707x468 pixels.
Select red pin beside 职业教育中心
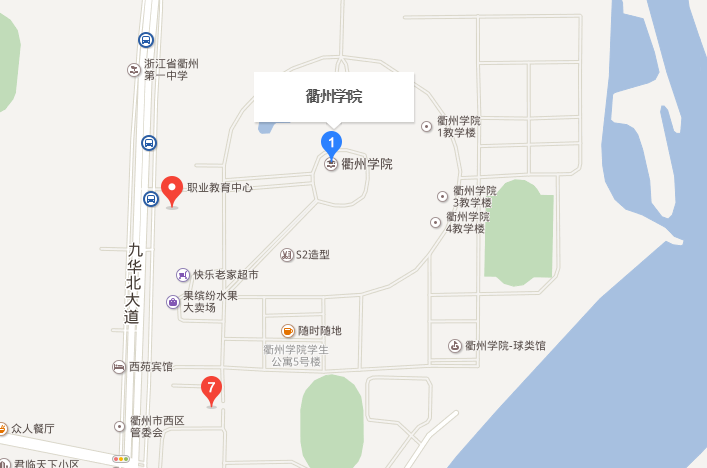click(172, 188)
